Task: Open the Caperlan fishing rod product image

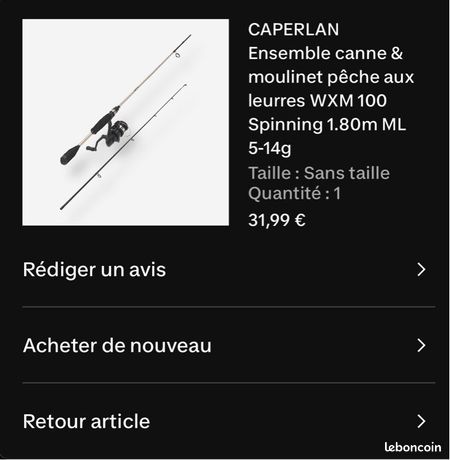Action: point(126,122)
